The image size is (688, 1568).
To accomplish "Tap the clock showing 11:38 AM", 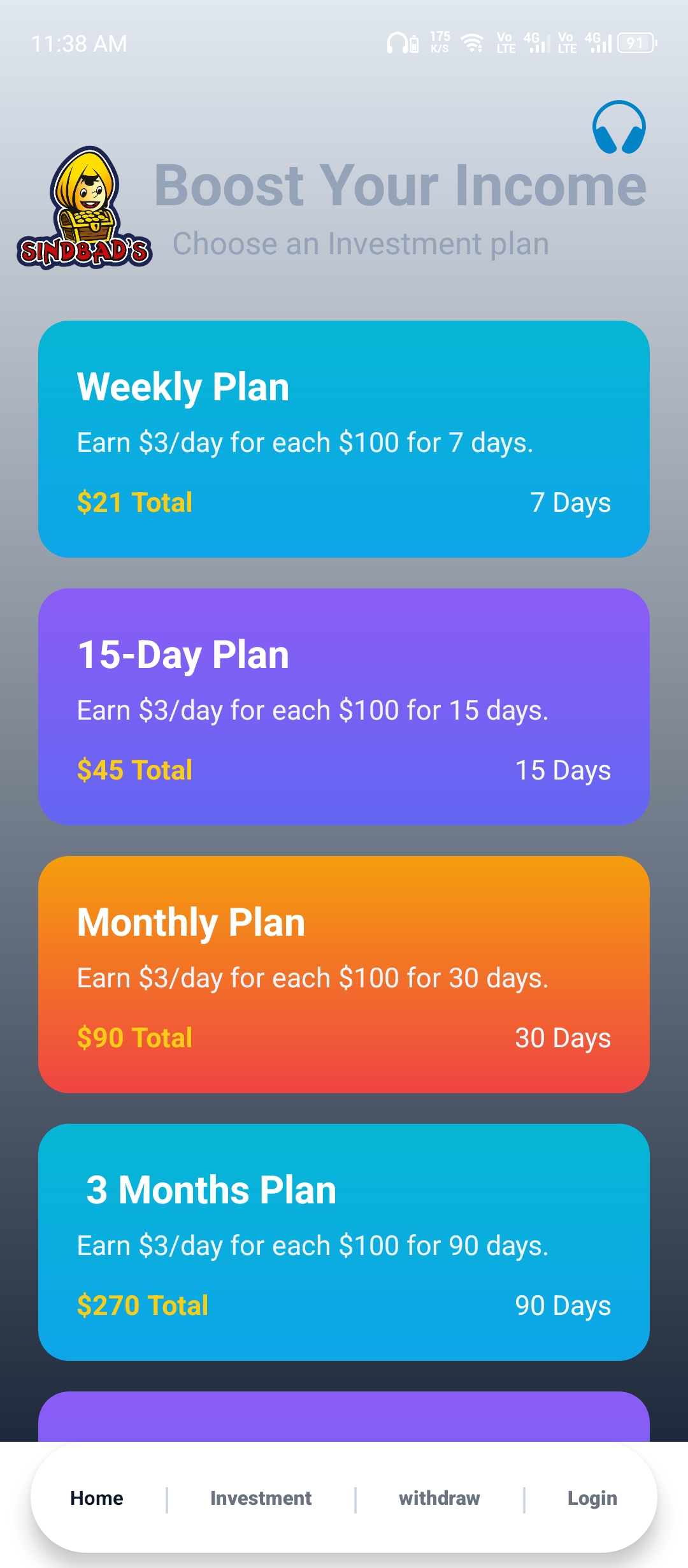I will 80,42.
